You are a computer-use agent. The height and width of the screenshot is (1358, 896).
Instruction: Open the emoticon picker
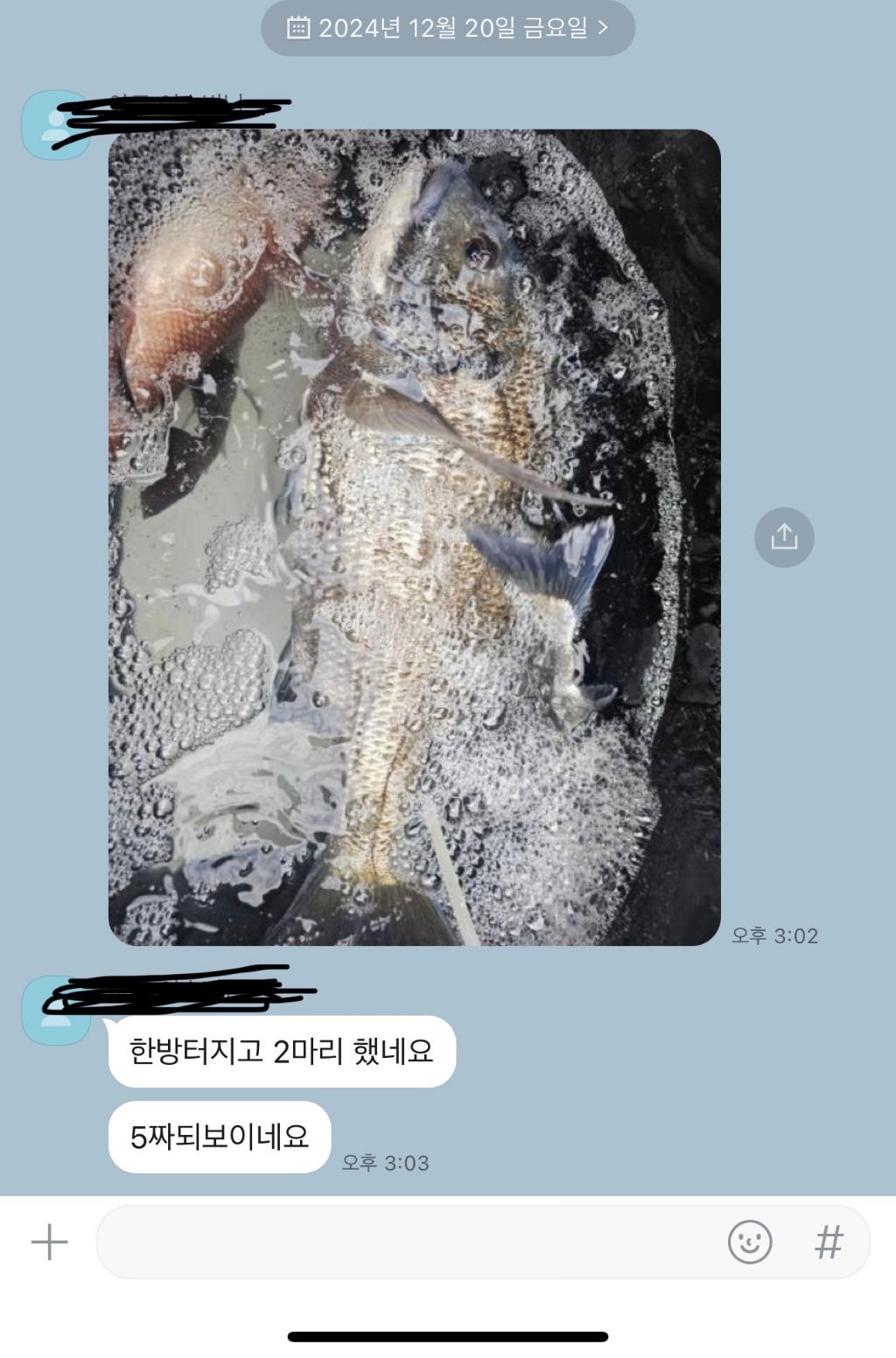pyautogui.click(x=750, y=1242)
